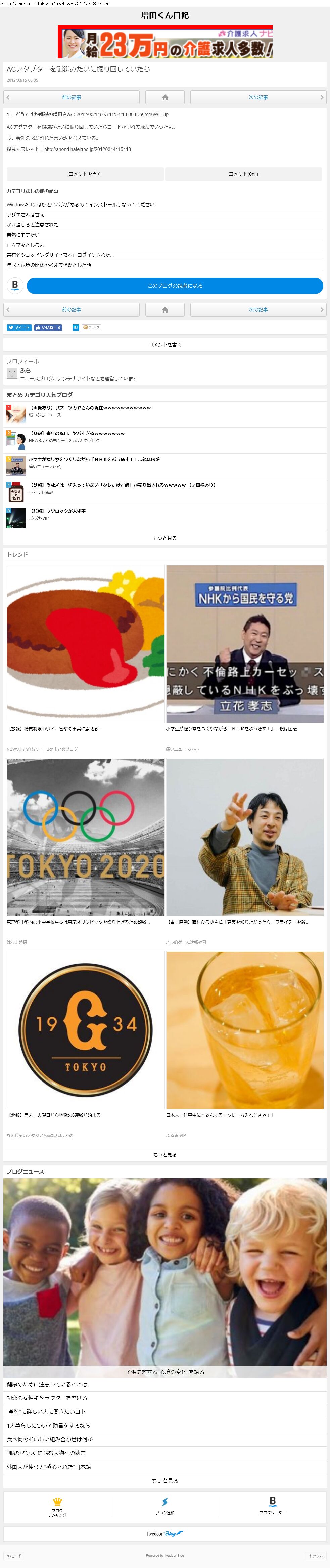Tap もっと見る under the popular category ranking

click(x=165, y=538)
